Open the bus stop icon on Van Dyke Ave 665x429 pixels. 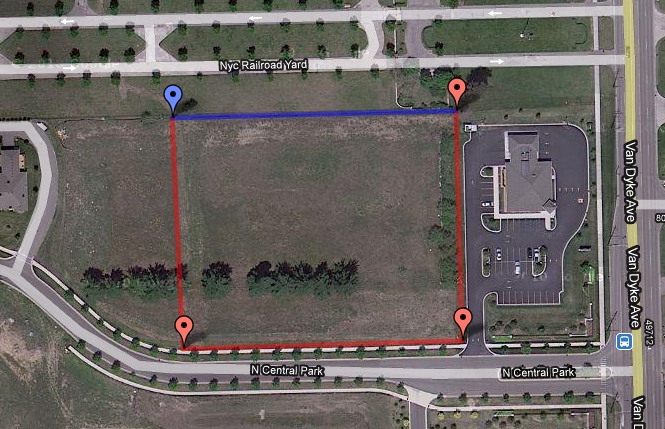click(623, 340)
